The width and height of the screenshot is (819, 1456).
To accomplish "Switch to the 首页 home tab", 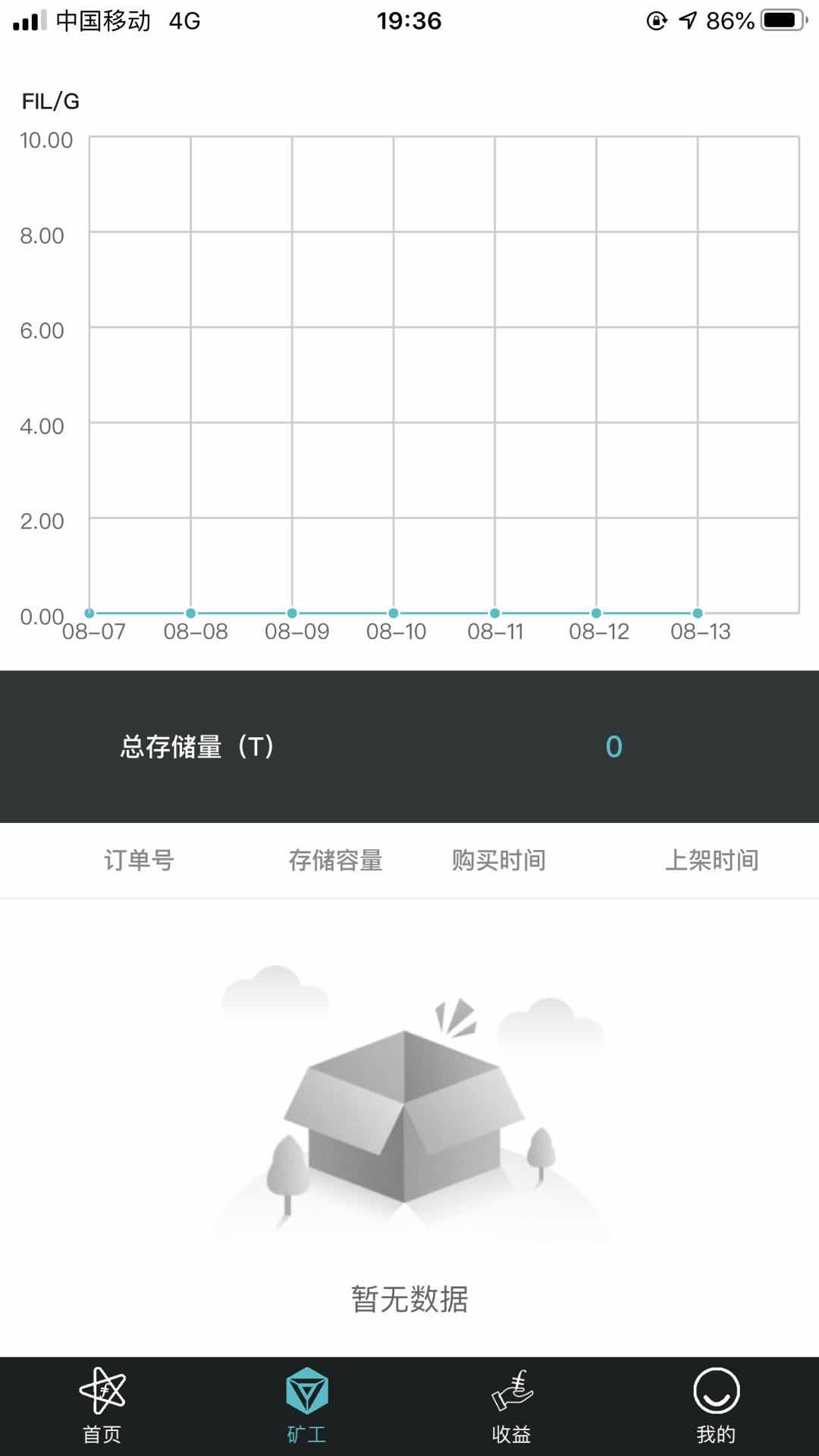I will pyautogui.click(x=102, y=1405).
